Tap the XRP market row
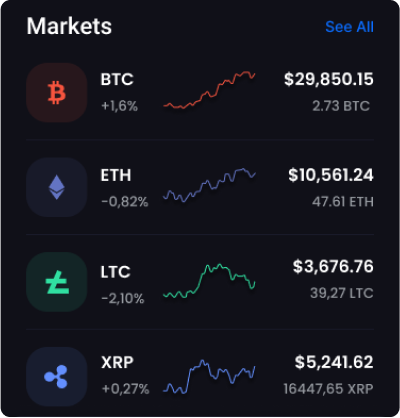 click(200, 377)
